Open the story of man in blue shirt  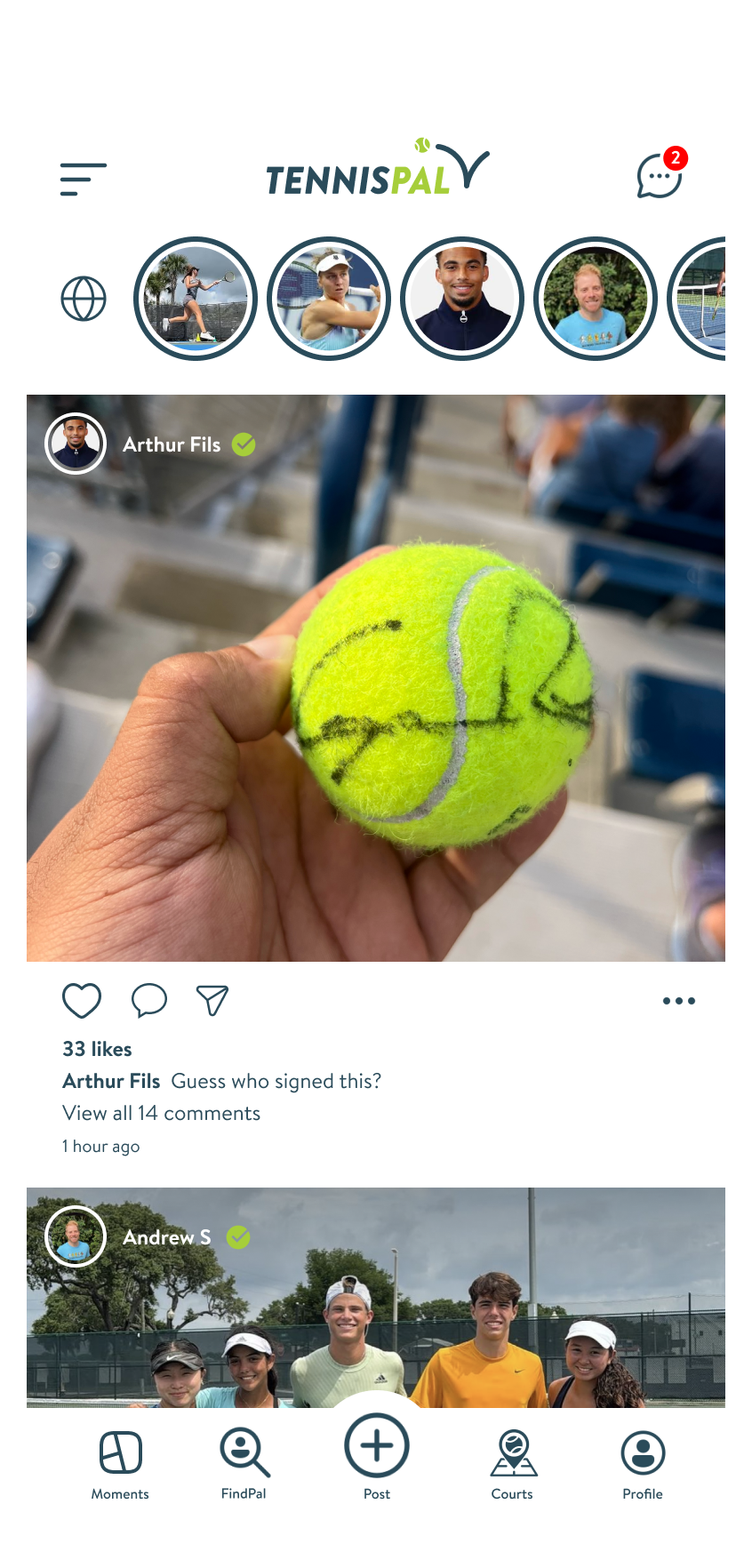click(x=596, y=299)
